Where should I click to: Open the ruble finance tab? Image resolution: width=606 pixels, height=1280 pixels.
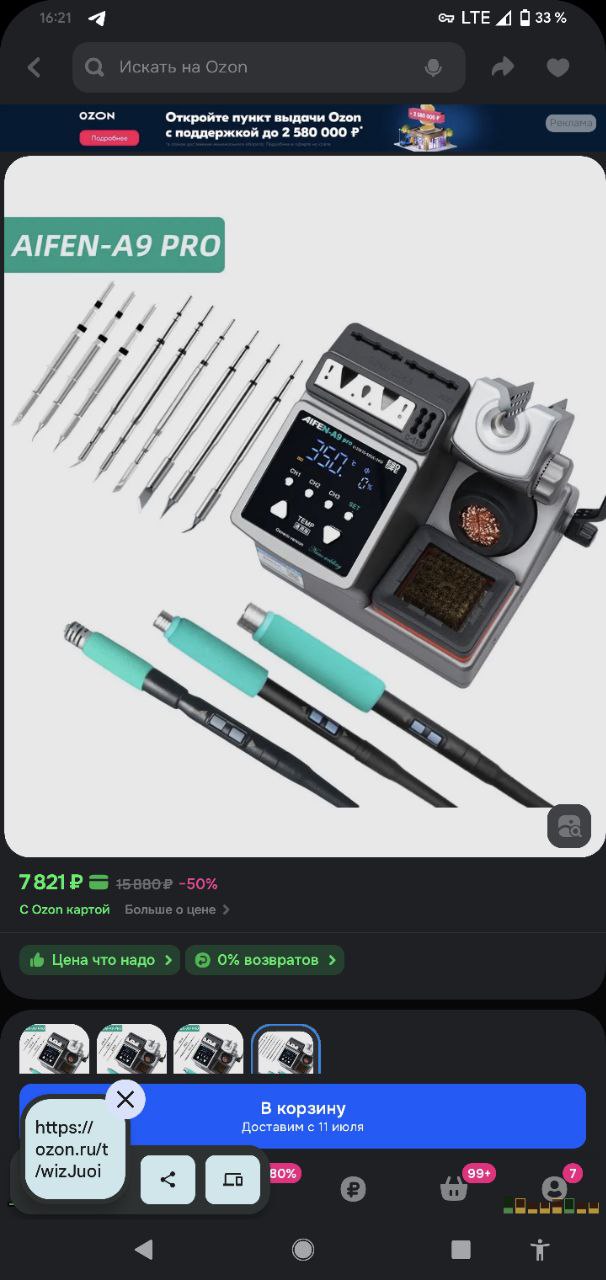tap(352, 1189)
